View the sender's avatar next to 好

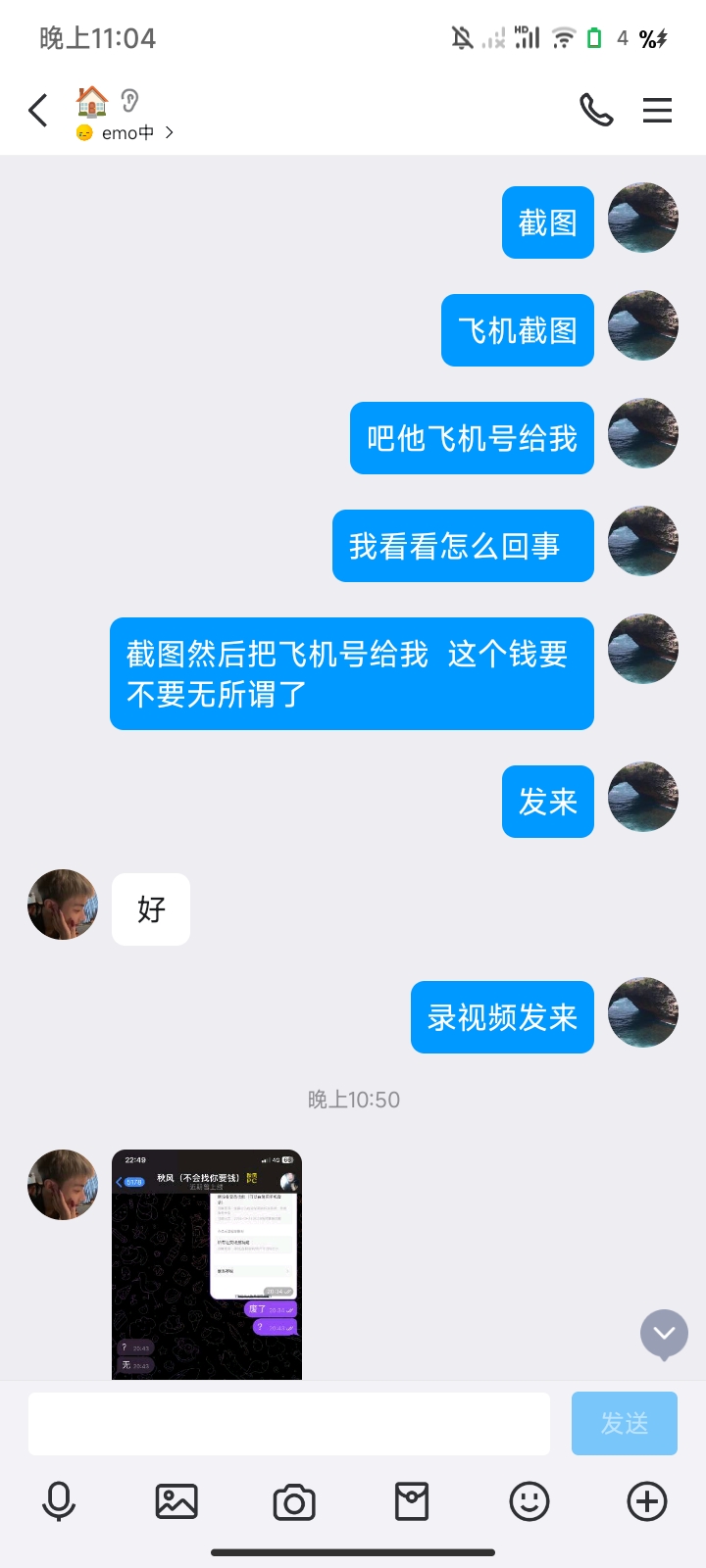coord(63,905)
